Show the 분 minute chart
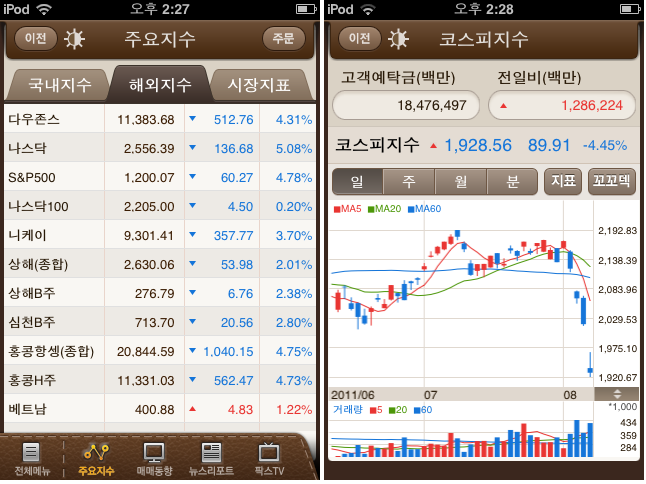The height and width of the screenshot is (484, 646). [x=513, y=182]
